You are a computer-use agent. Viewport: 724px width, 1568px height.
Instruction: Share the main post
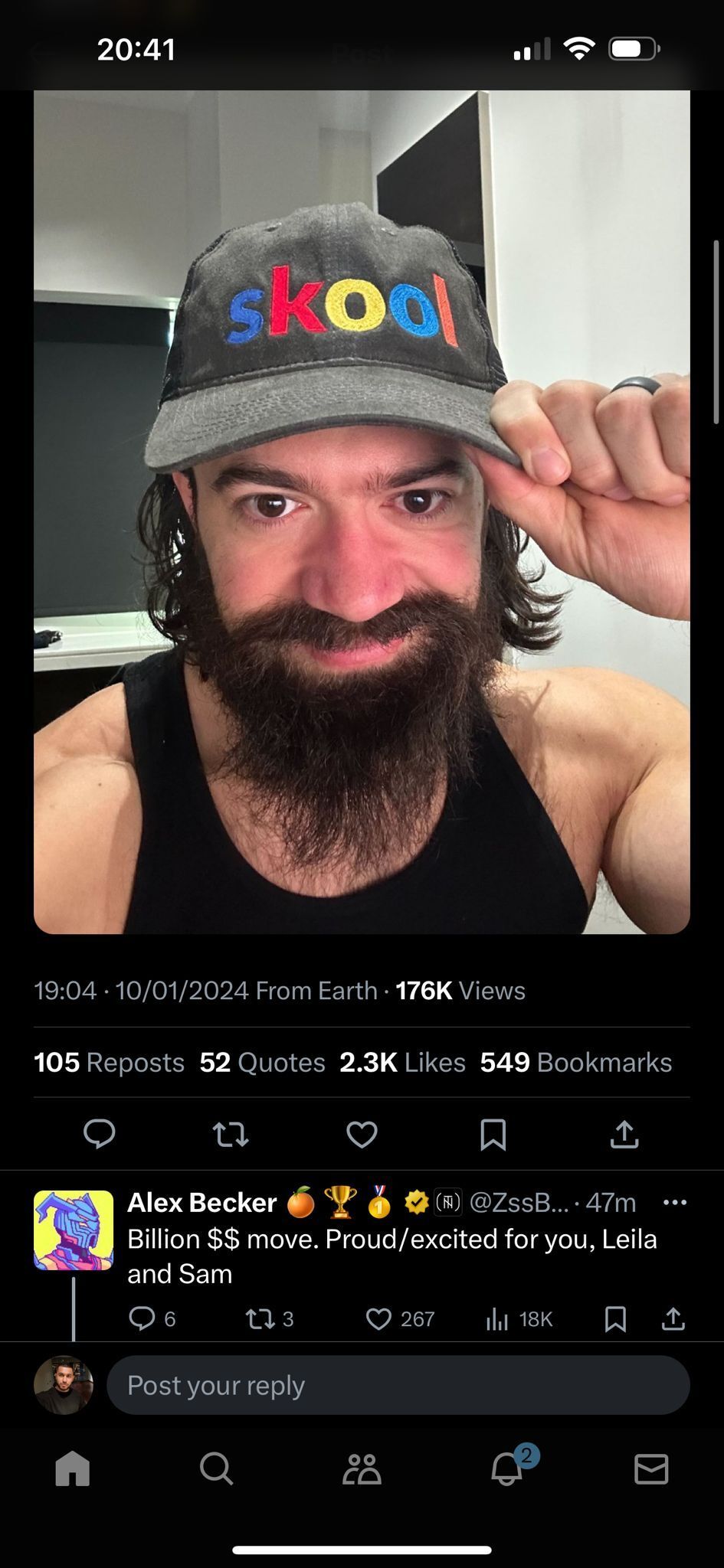(624, 1134)
